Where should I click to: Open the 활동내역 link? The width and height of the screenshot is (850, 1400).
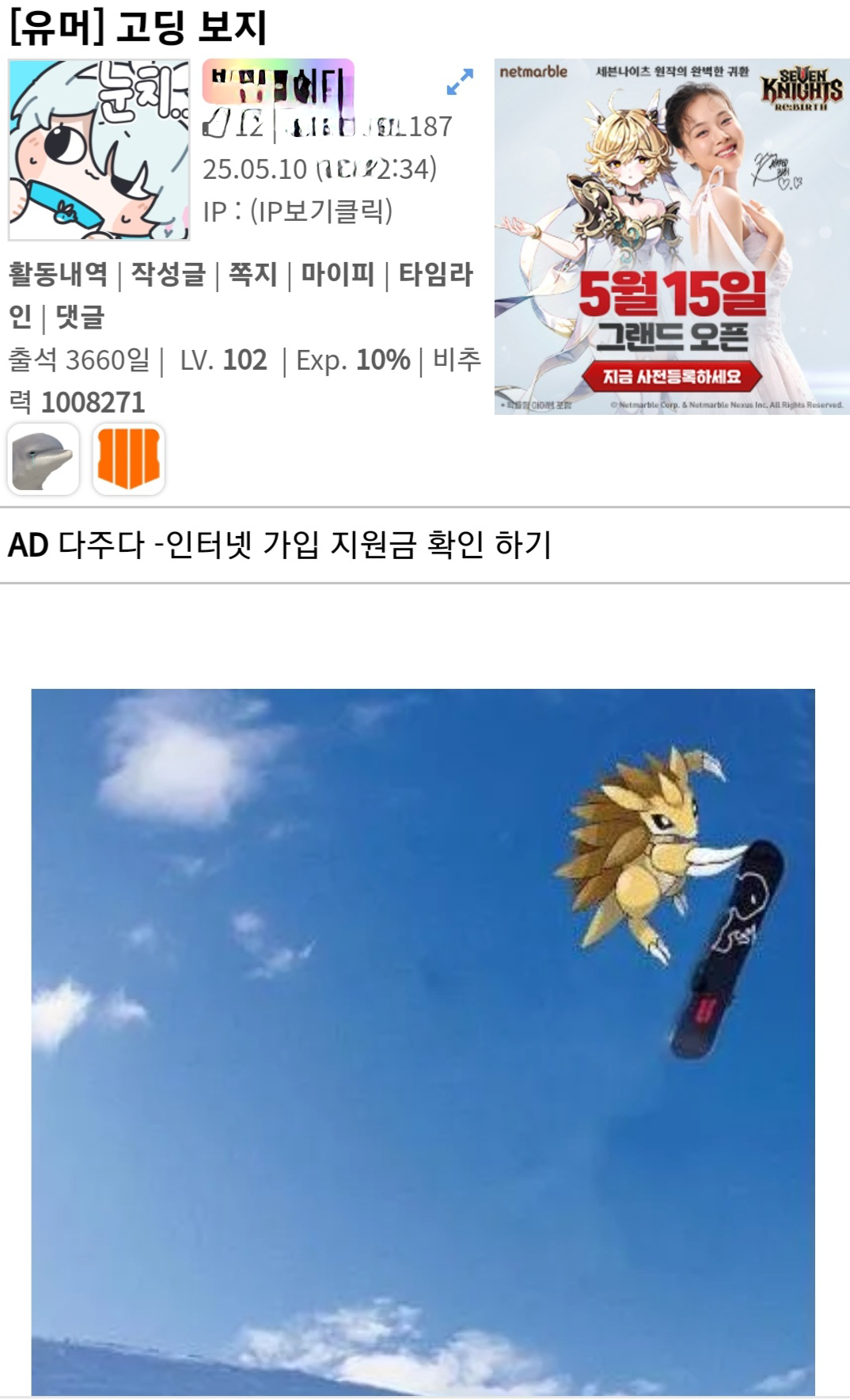(58, 275)
